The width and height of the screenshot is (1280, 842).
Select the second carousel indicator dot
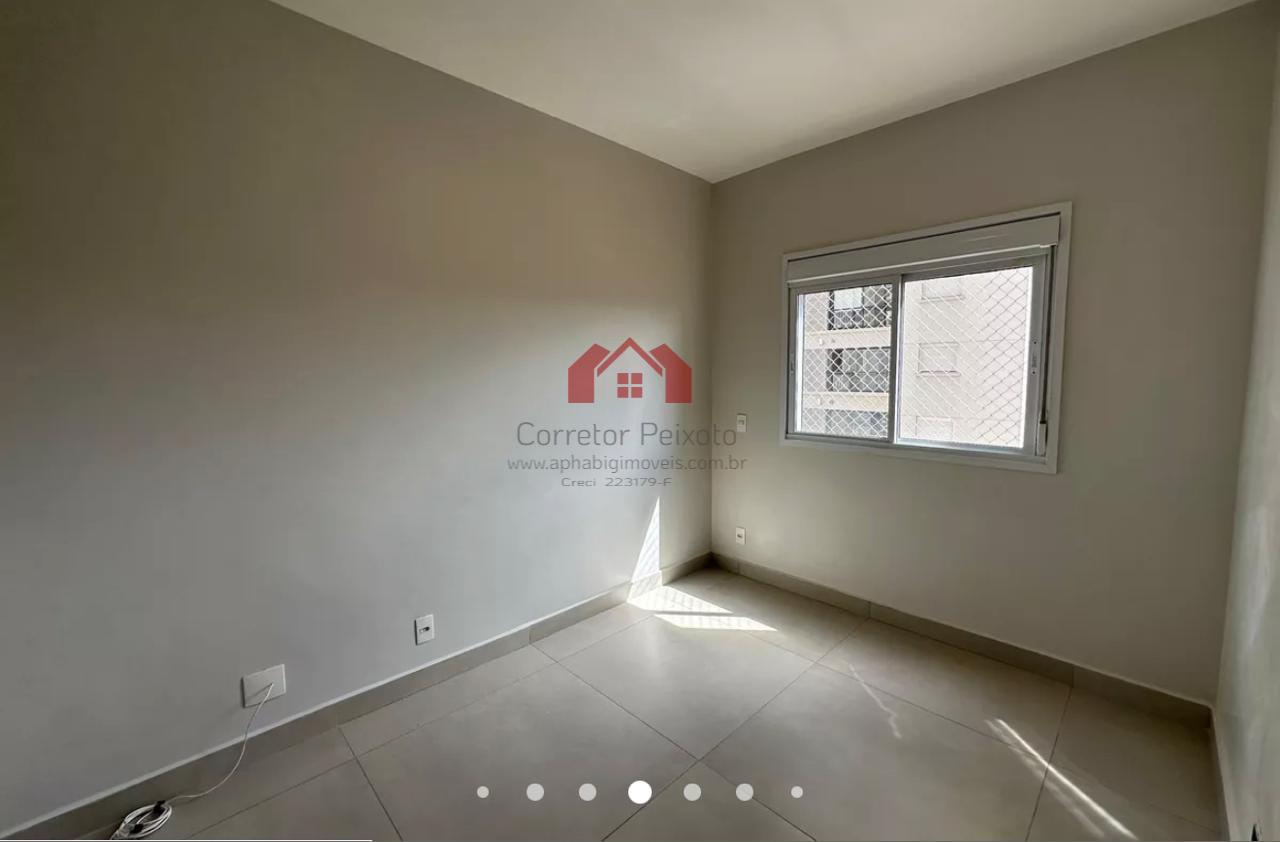point(535,792)
